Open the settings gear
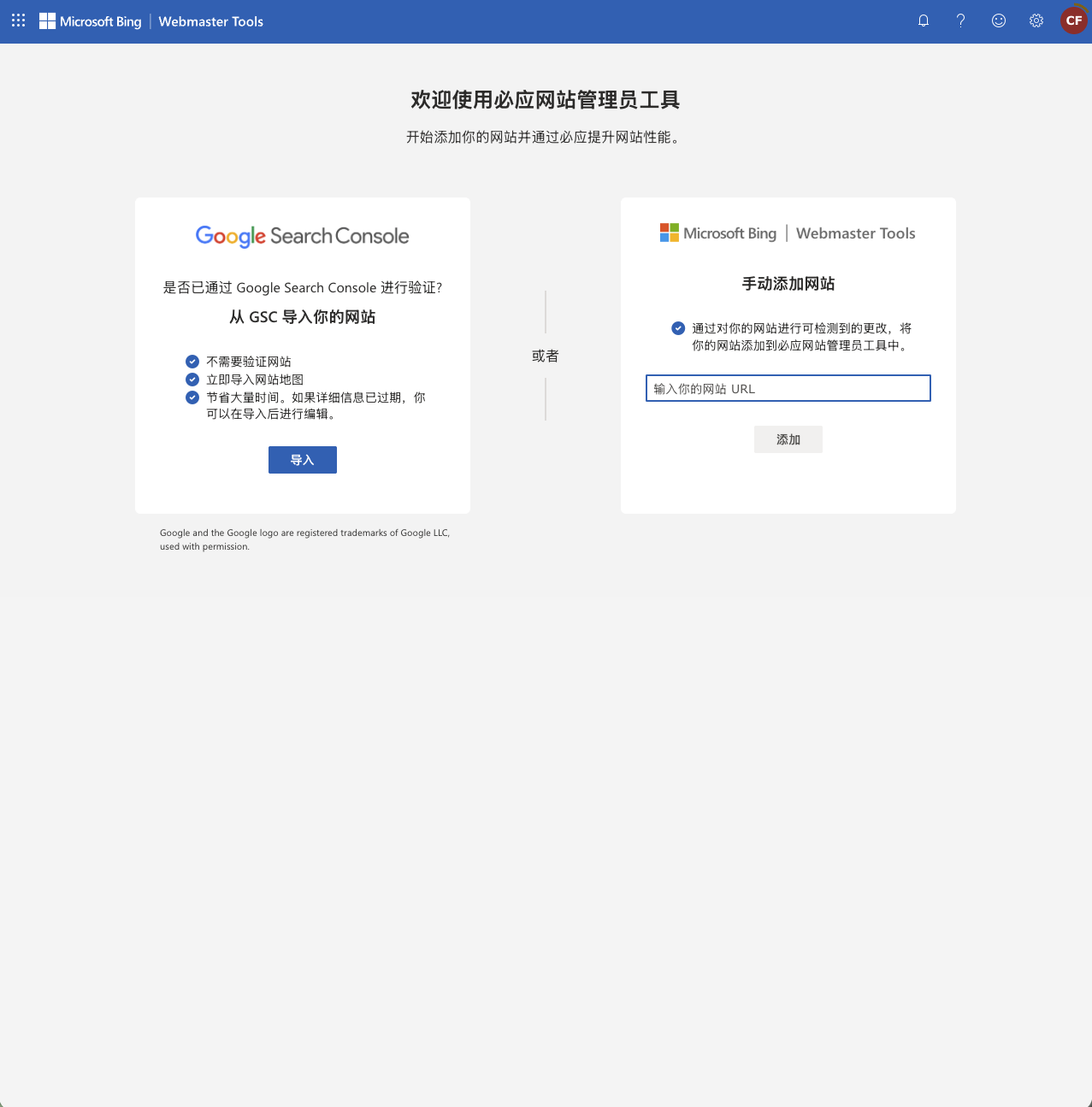Screen dimensions: 1092x1107 pyautogui.click(x=1036, y=21)
